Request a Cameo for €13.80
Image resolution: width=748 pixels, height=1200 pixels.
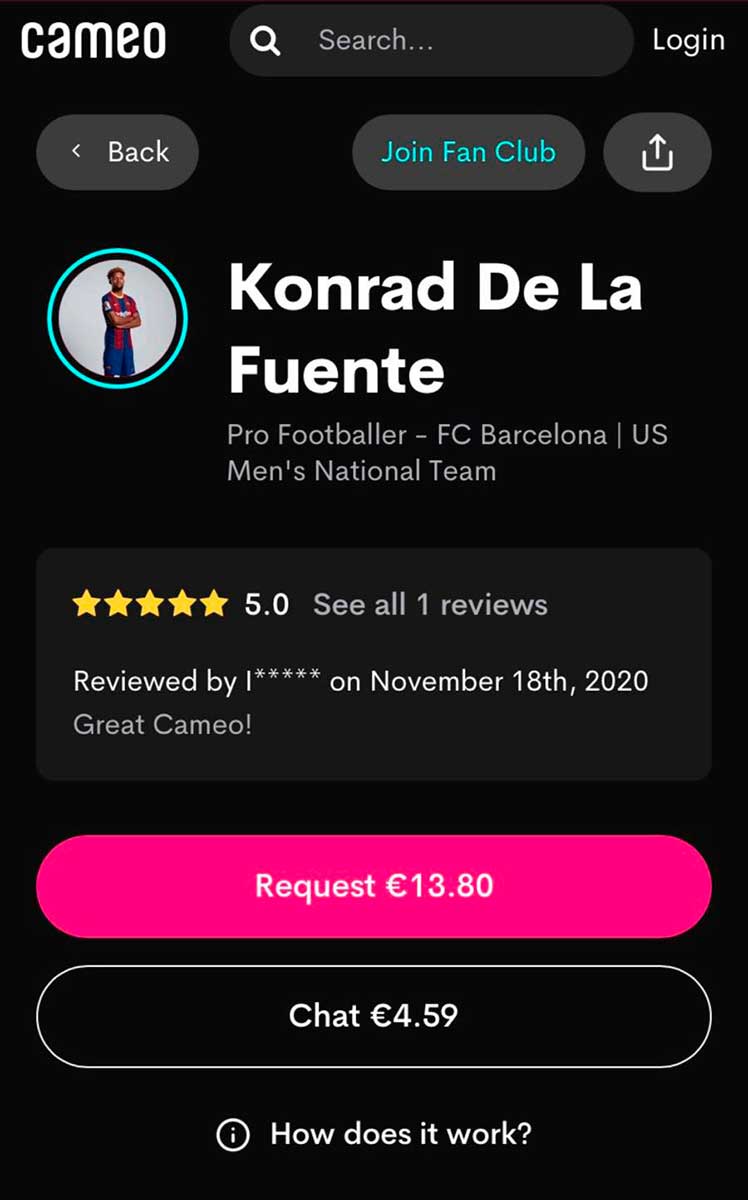(x=374, y=886)
